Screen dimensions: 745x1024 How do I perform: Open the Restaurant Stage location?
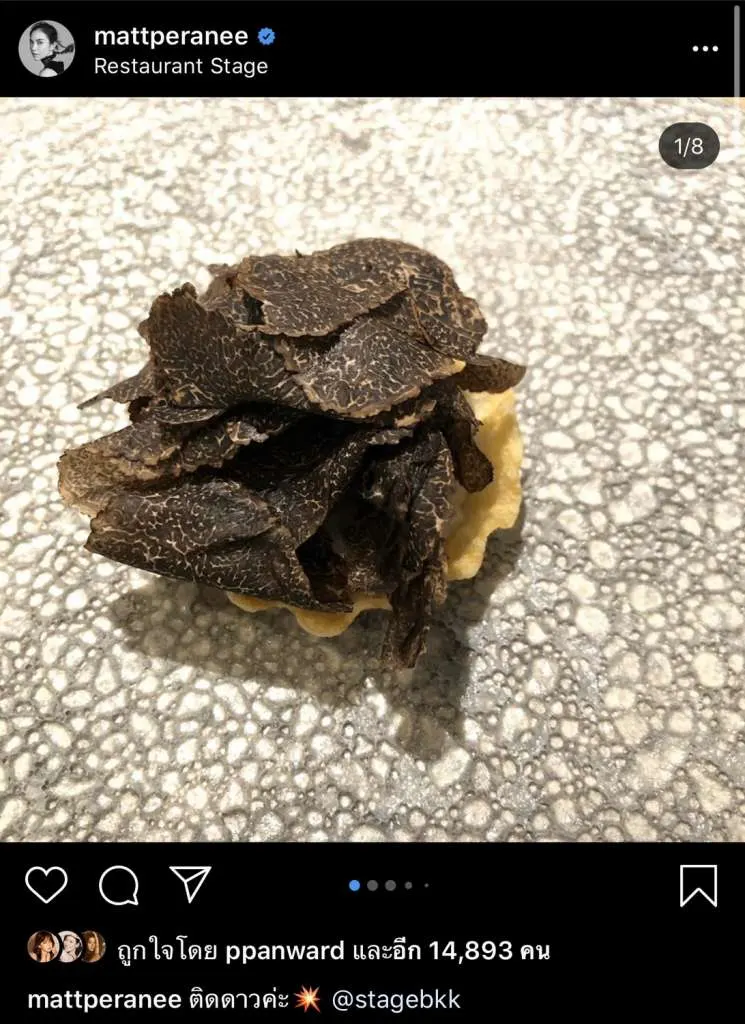[181, 67]
